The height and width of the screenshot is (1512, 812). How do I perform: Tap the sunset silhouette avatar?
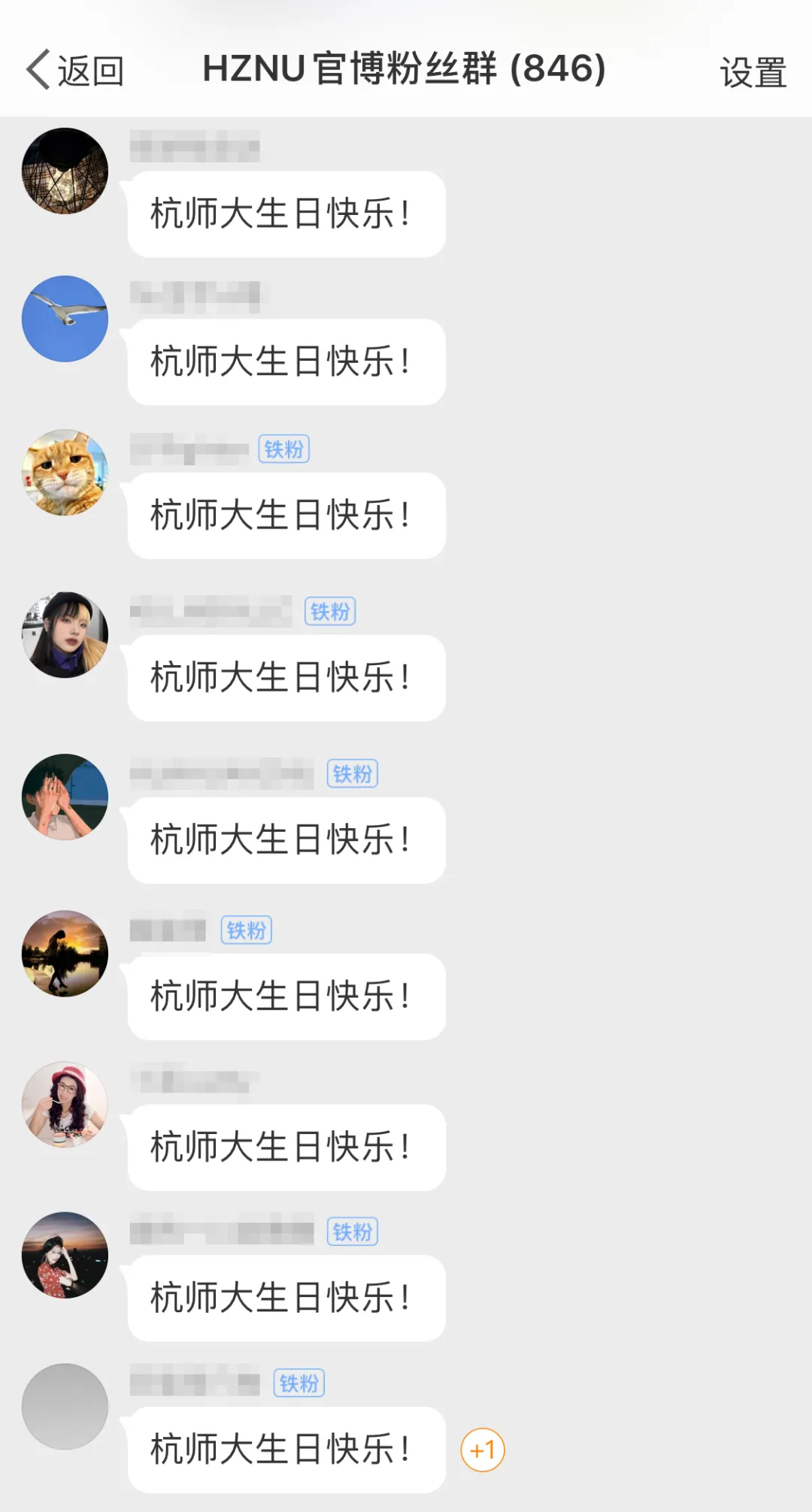[65, 952]
